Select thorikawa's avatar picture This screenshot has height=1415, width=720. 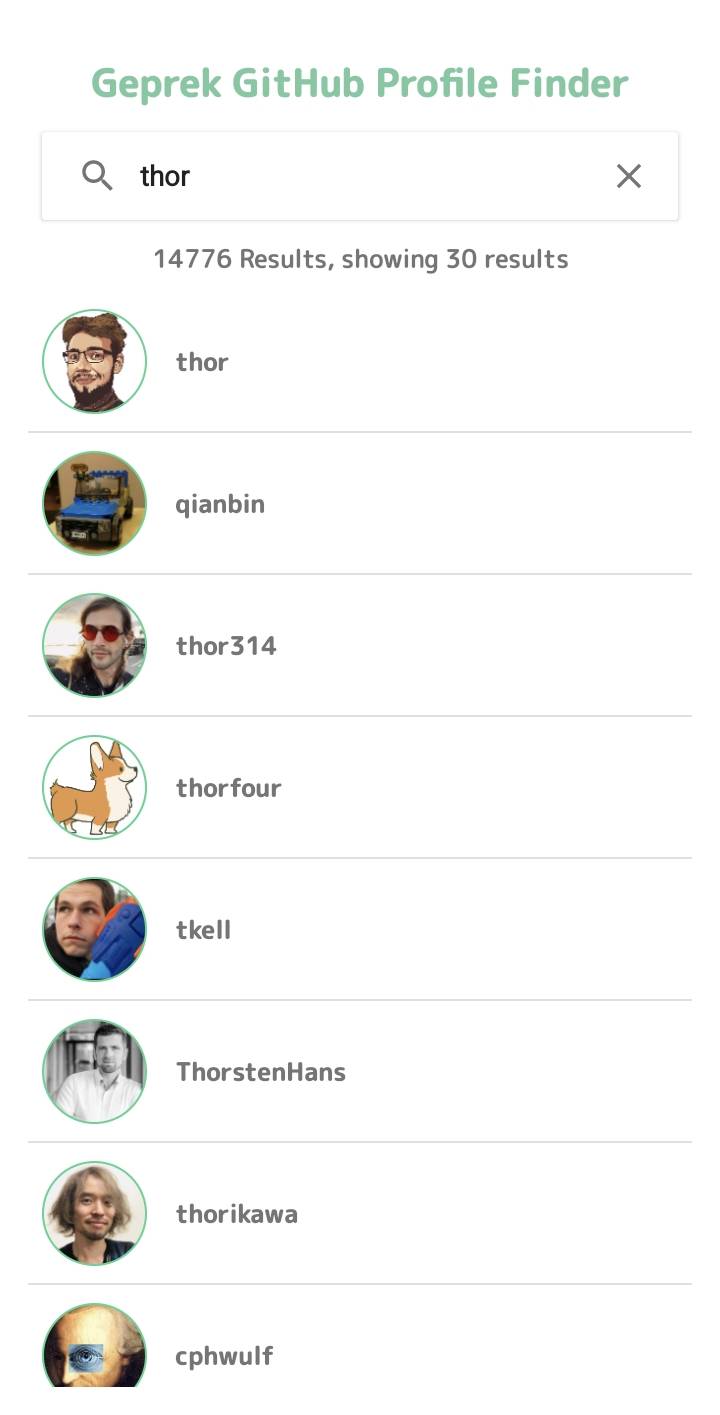[94, 1213]
